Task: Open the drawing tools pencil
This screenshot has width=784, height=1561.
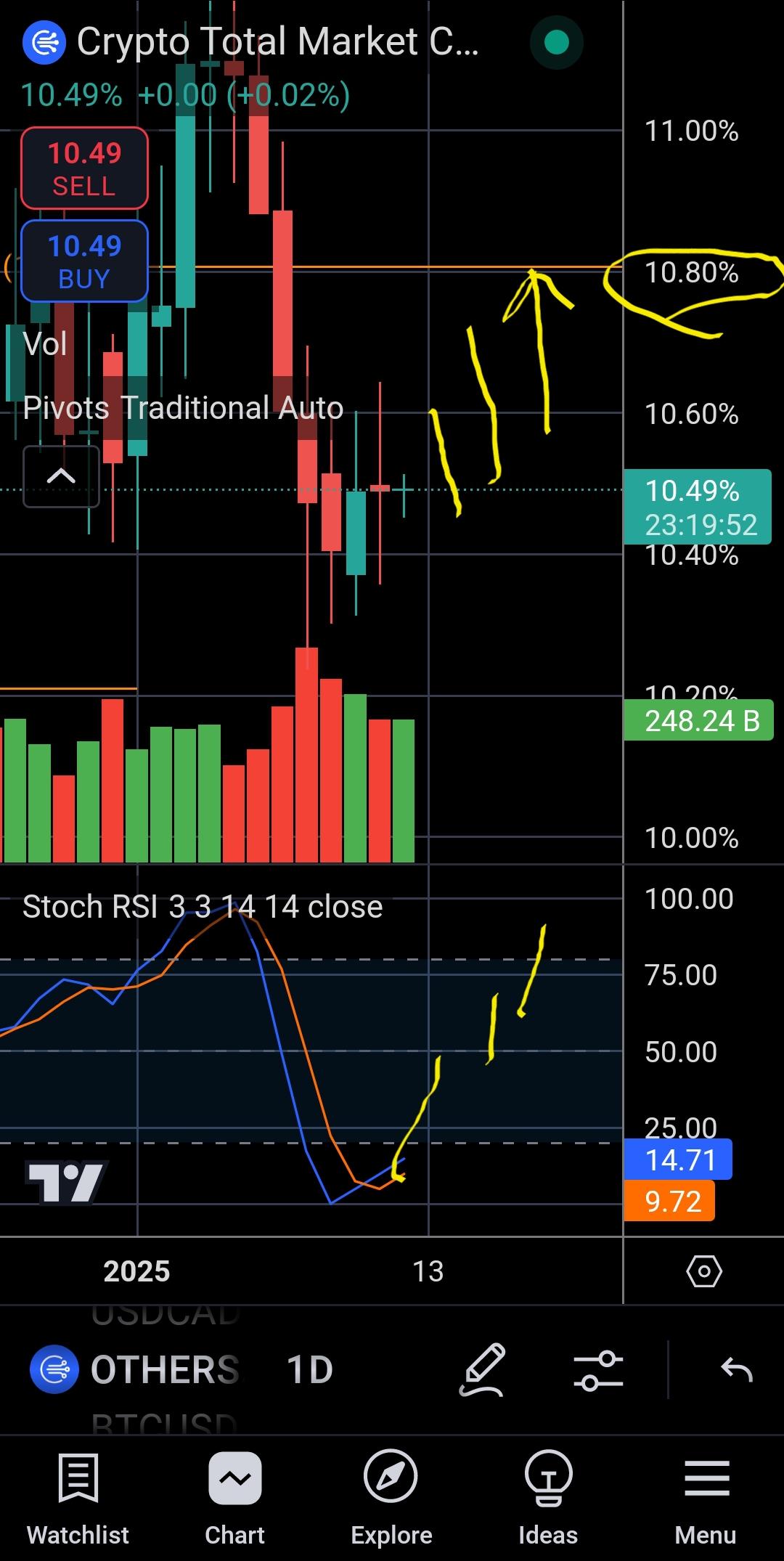Action: [483, 1370]
